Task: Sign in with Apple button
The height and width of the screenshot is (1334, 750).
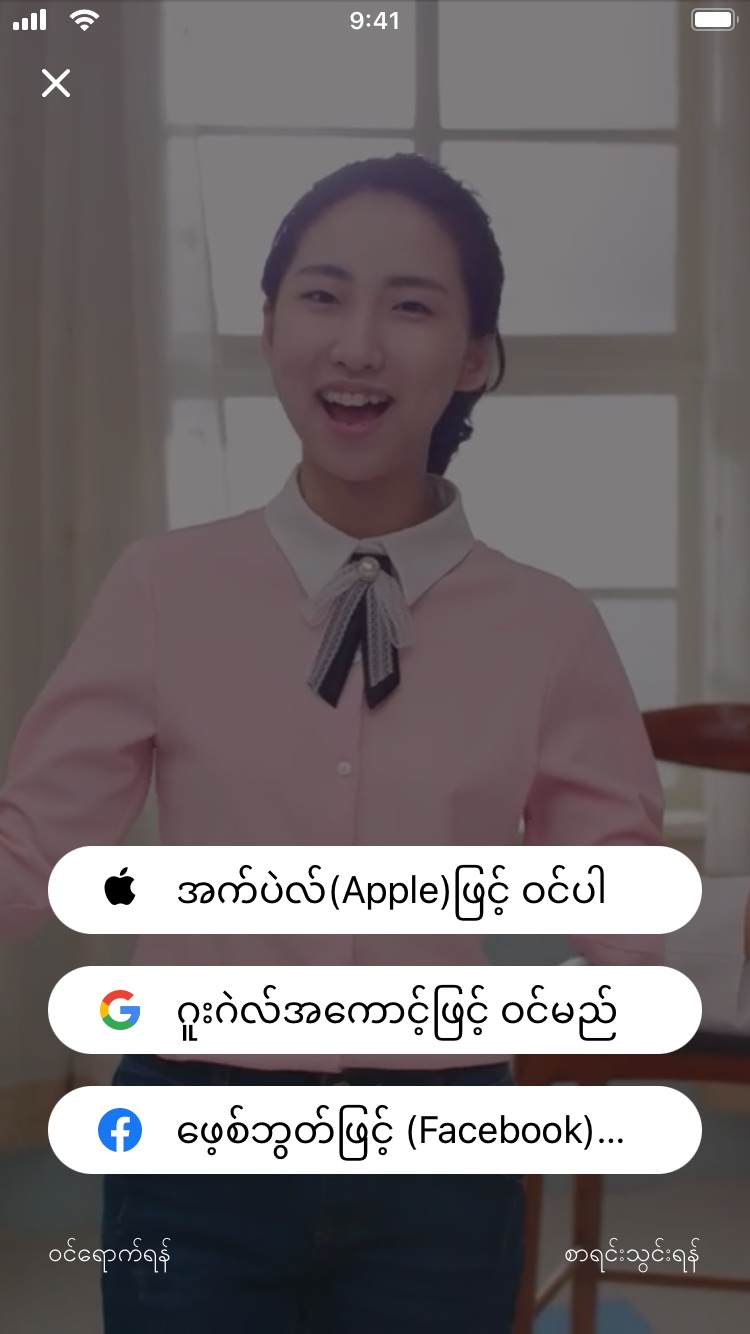Action: point(375,890)
